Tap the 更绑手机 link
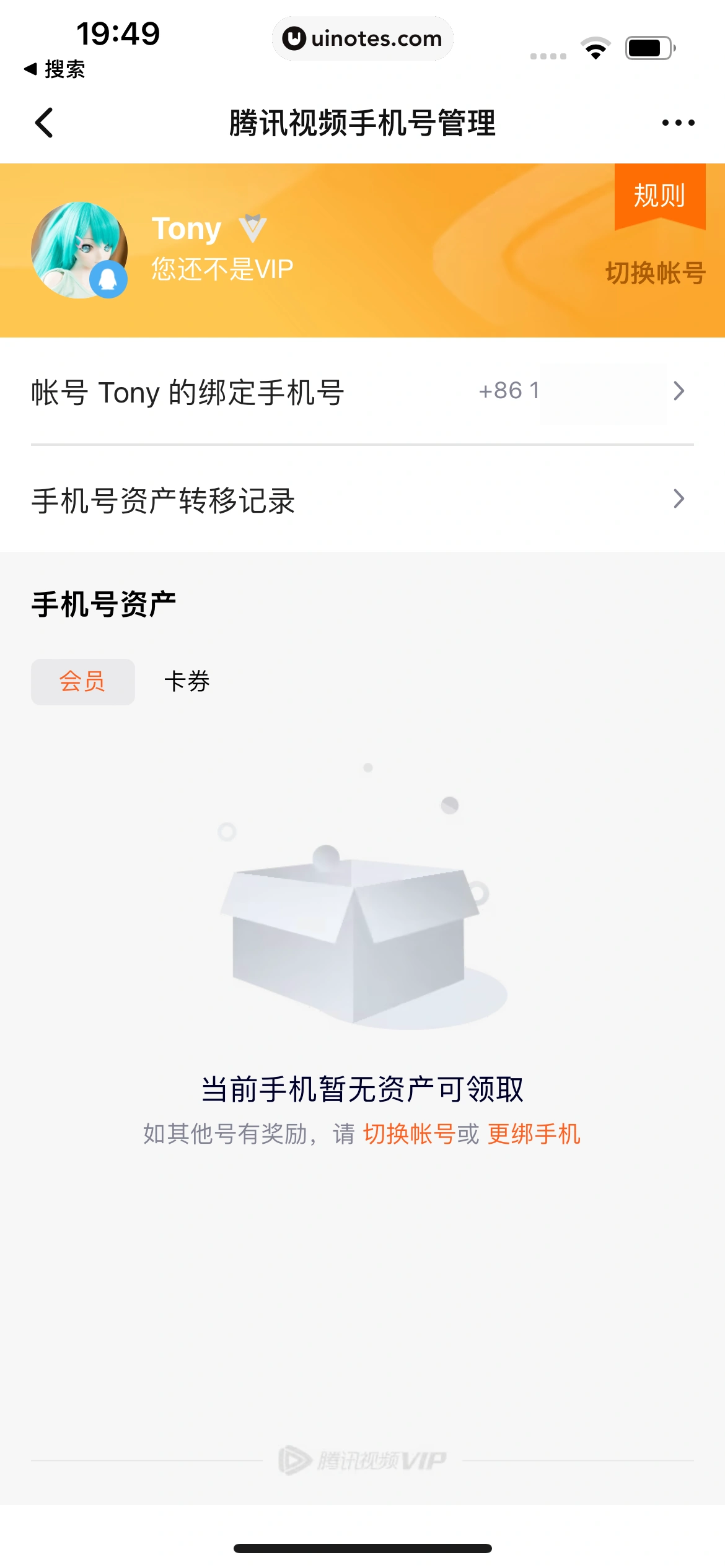The image size is (725, 1568). 534,1134
